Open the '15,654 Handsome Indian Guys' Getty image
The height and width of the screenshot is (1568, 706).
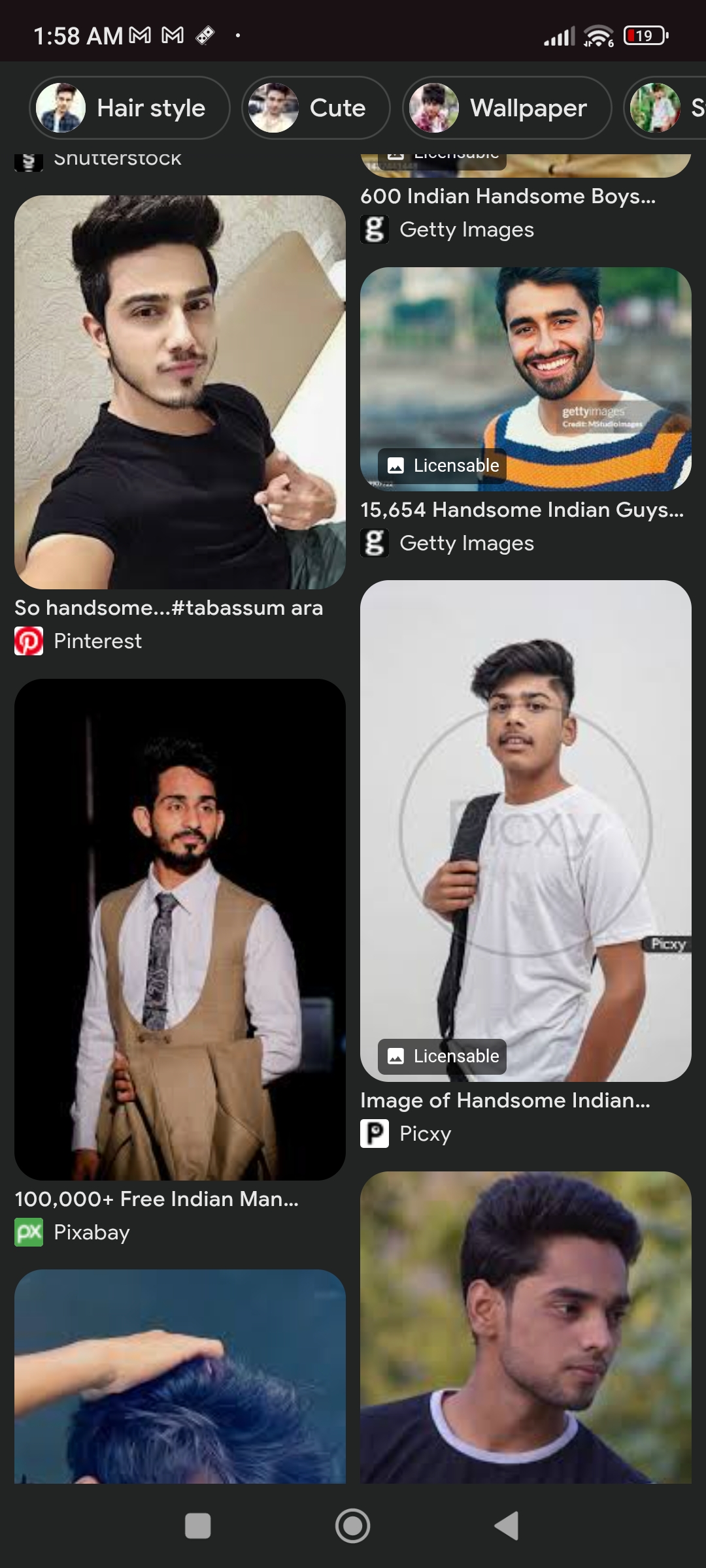526,379
